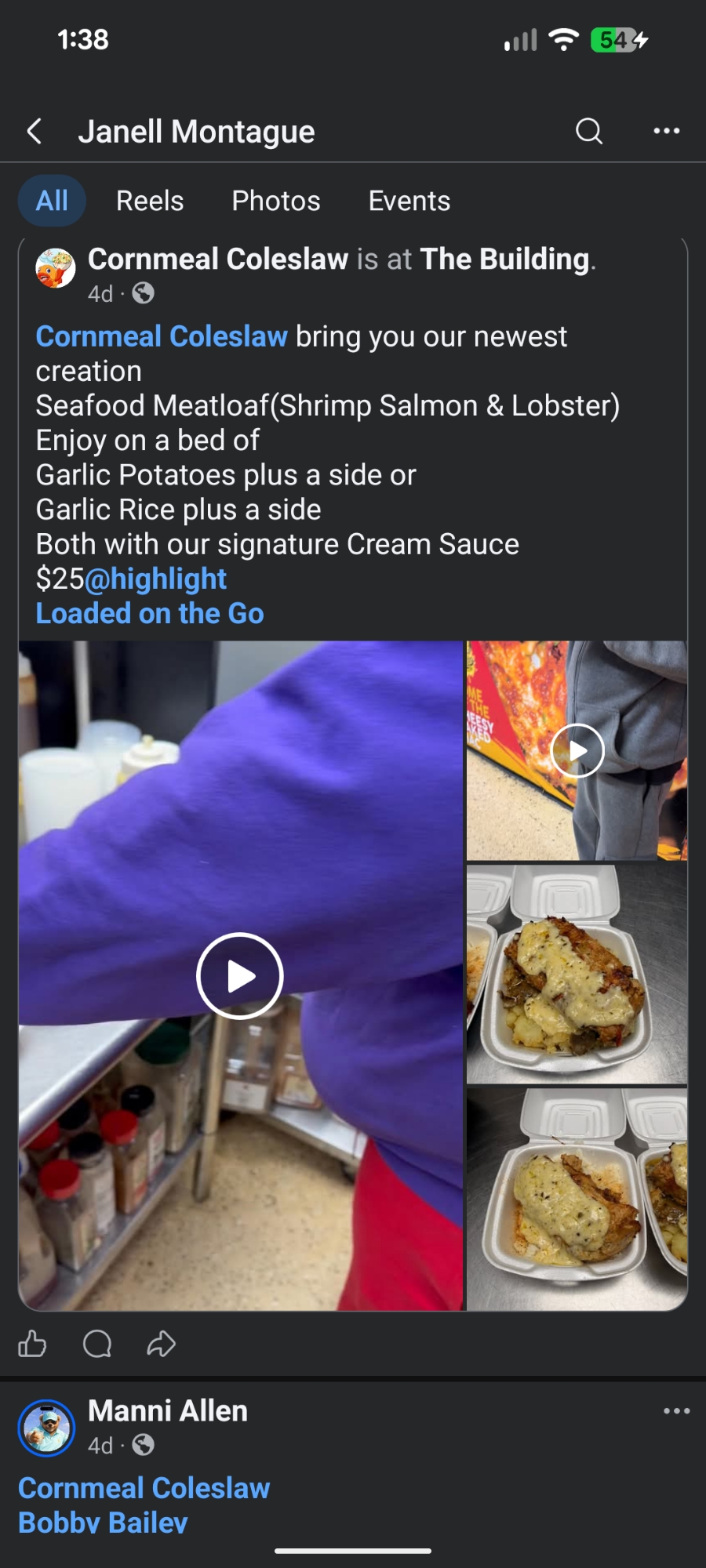Screen dimensions: 706x1568
Task: Open The Building location link
Action: (504, 260)
